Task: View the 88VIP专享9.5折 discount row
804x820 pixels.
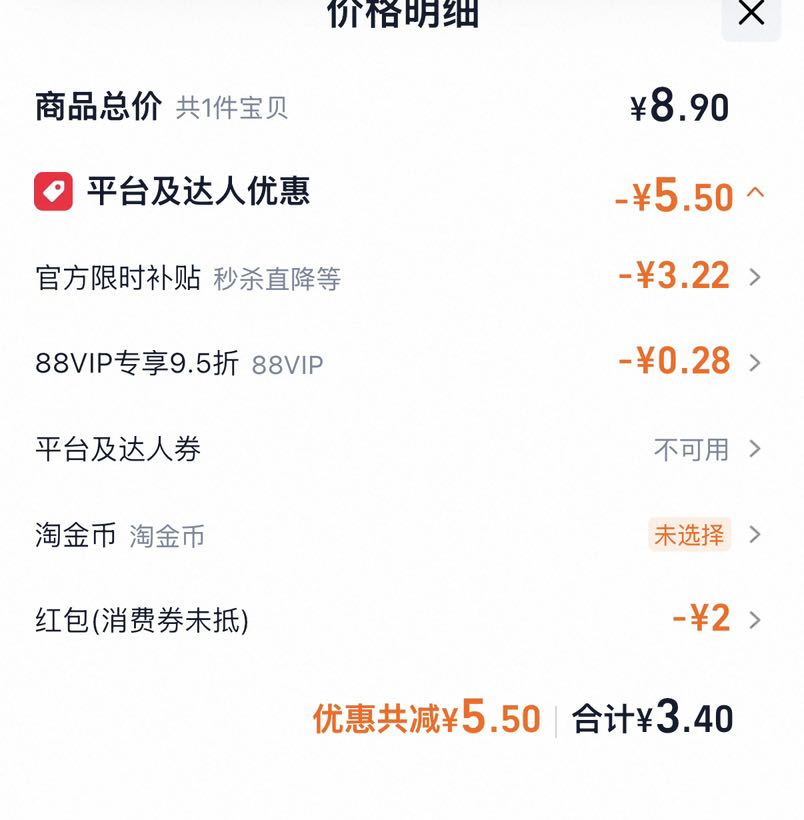Action: pos(402,362)
